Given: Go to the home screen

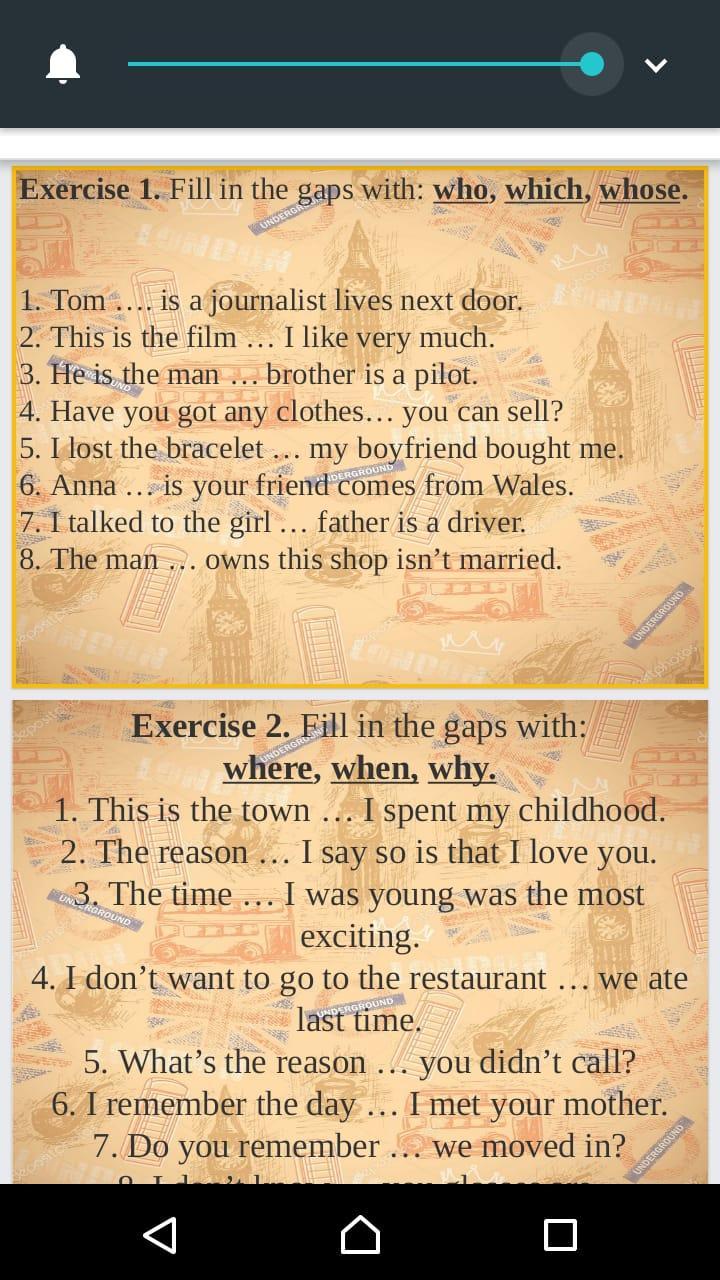Looking at the screenshot, I should click(360, 1235).
